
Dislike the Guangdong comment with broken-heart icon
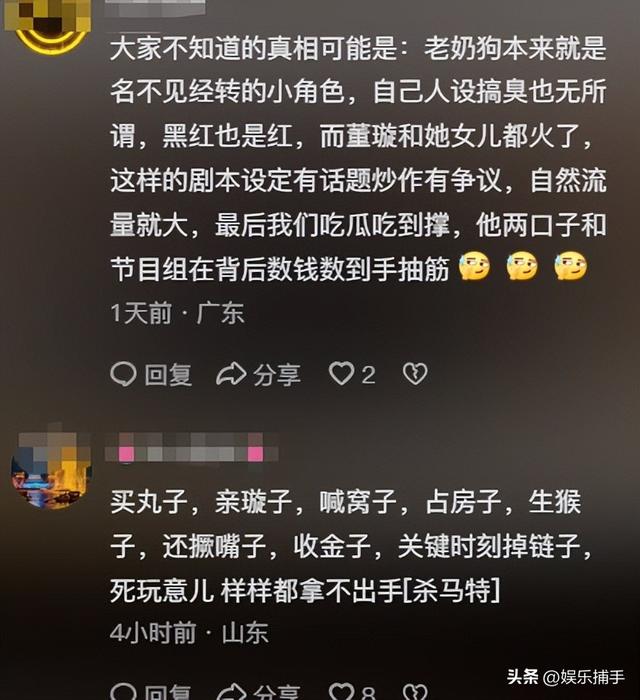click(x=414, y=374)
